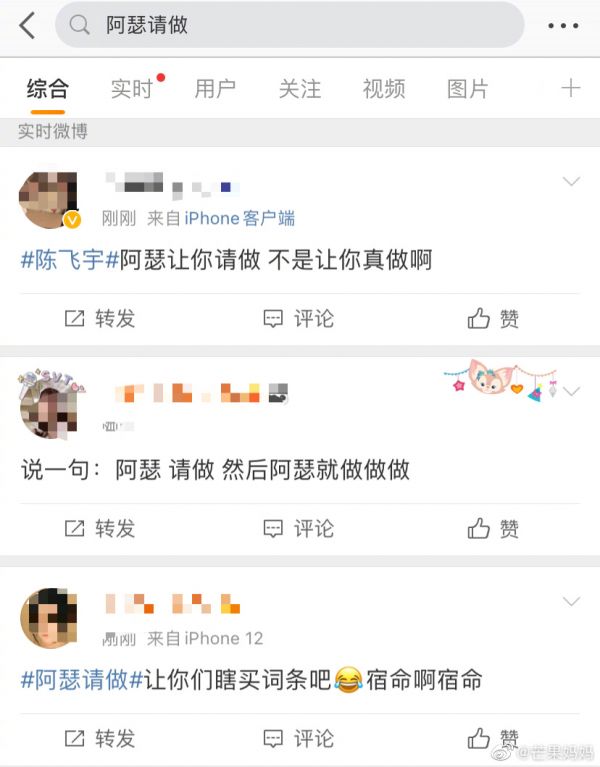Switch to the 实时 tab
The image size is (600, 767).
point(131,89)
